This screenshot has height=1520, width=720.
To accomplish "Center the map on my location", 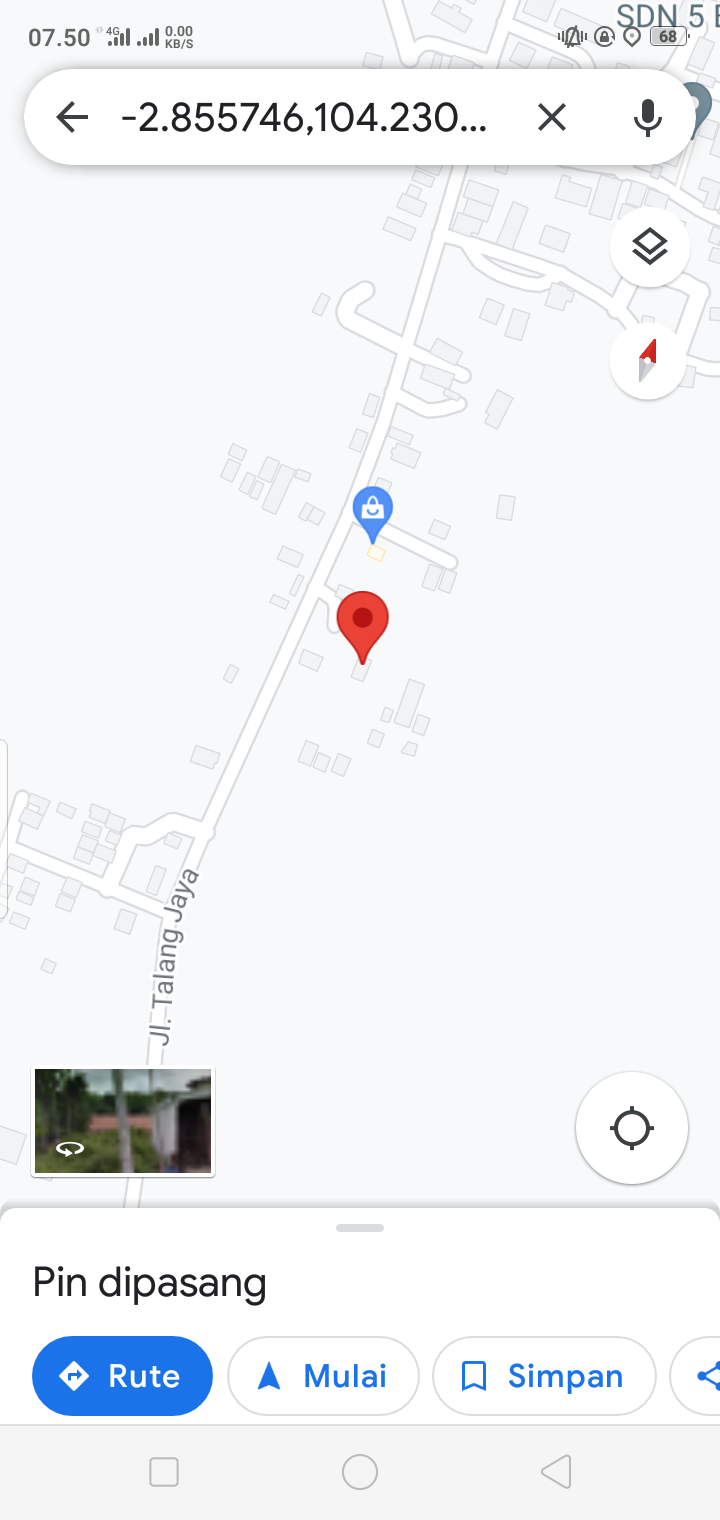I will coord(631,1128).
